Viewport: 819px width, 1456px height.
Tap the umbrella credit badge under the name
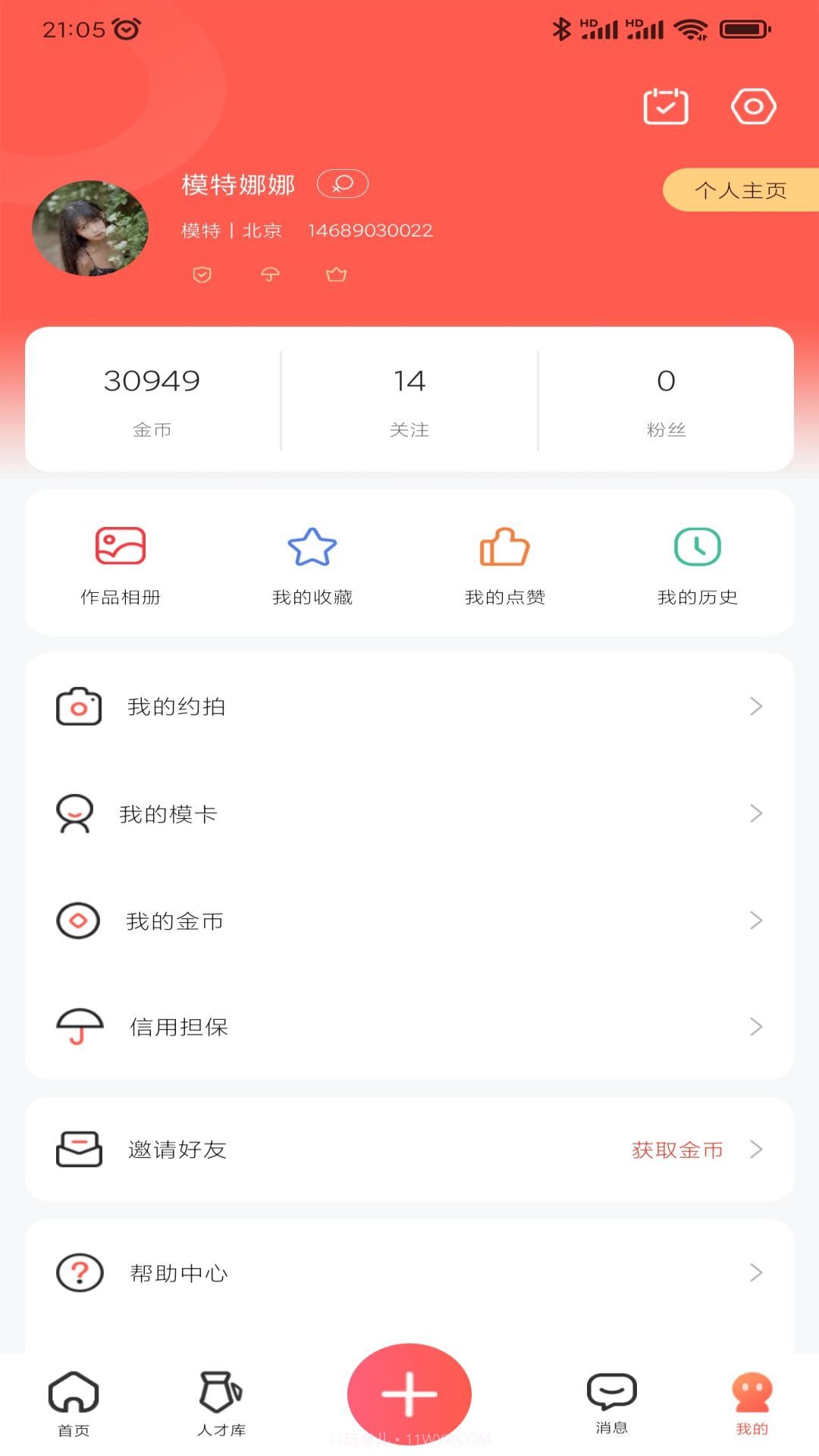pos(270,275)
